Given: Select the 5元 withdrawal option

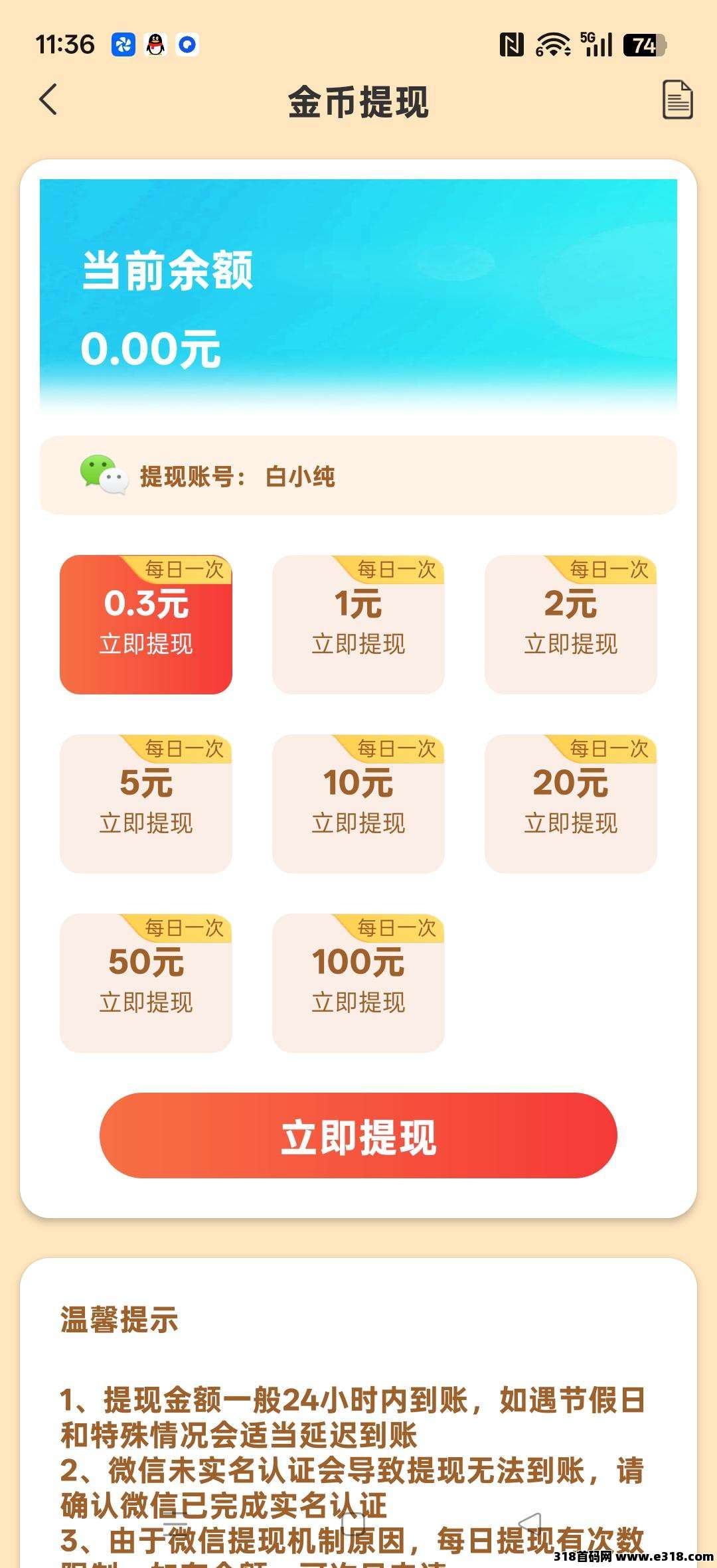Looking at the screenshot, I should click(146, 803).
